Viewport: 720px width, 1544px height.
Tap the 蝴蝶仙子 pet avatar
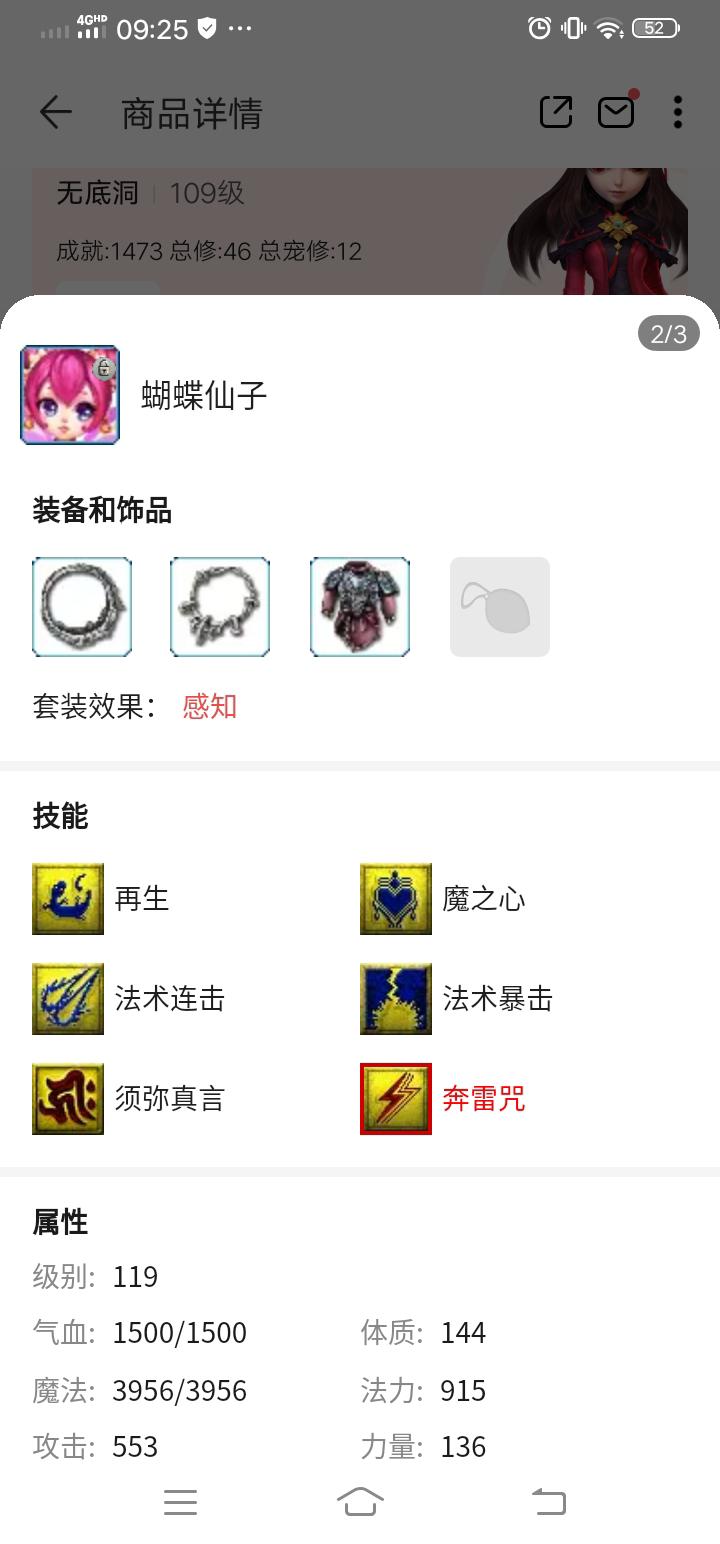70,395
